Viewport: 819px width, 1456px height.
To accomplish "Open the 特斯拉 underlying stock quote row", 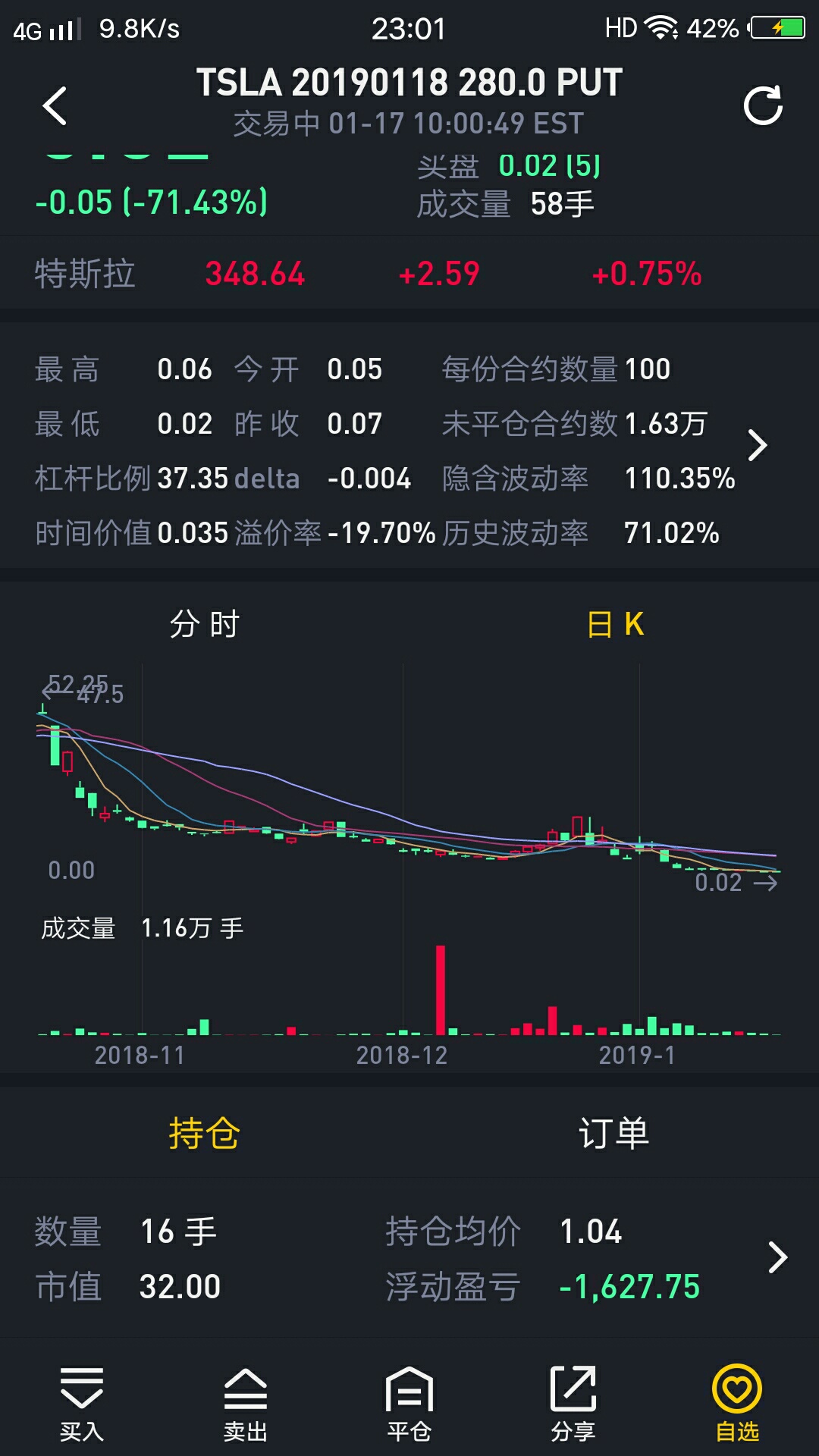I will (409, 274).
